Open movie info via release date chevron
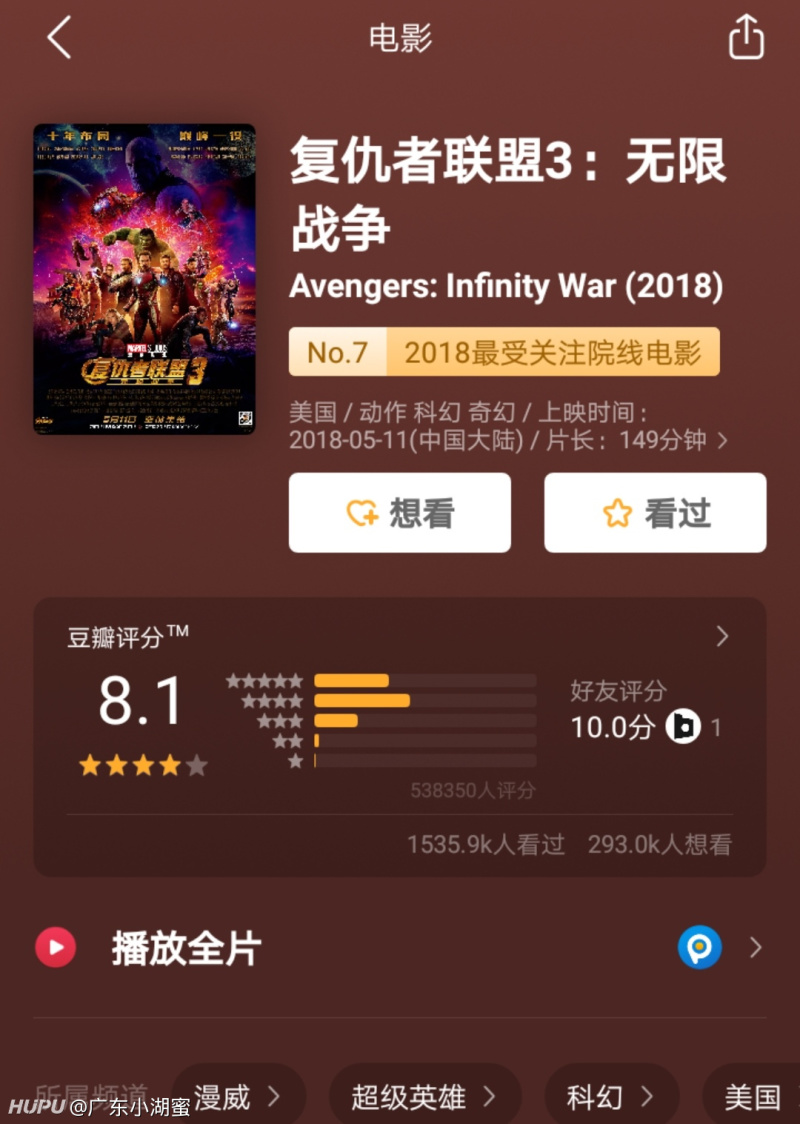The width and height of the screenshot is (800, 1124). point(723,442)
